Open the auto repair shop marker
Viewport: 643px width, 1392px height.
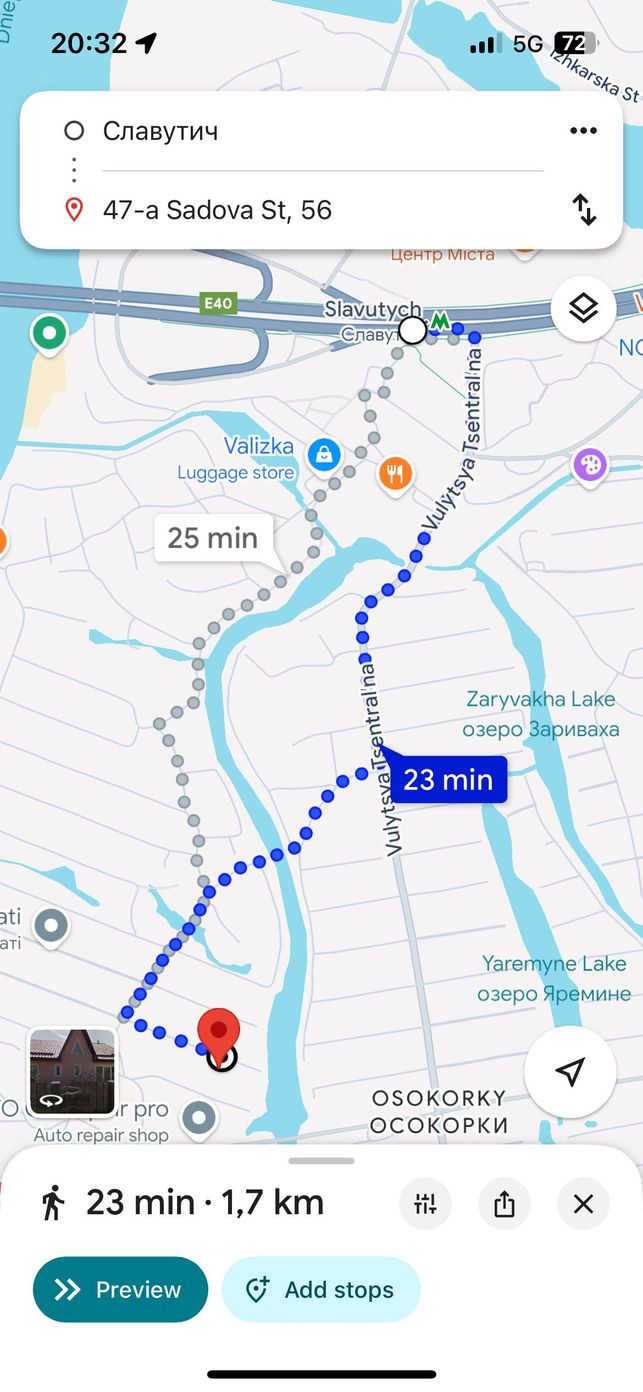(x=200, y=1119)
